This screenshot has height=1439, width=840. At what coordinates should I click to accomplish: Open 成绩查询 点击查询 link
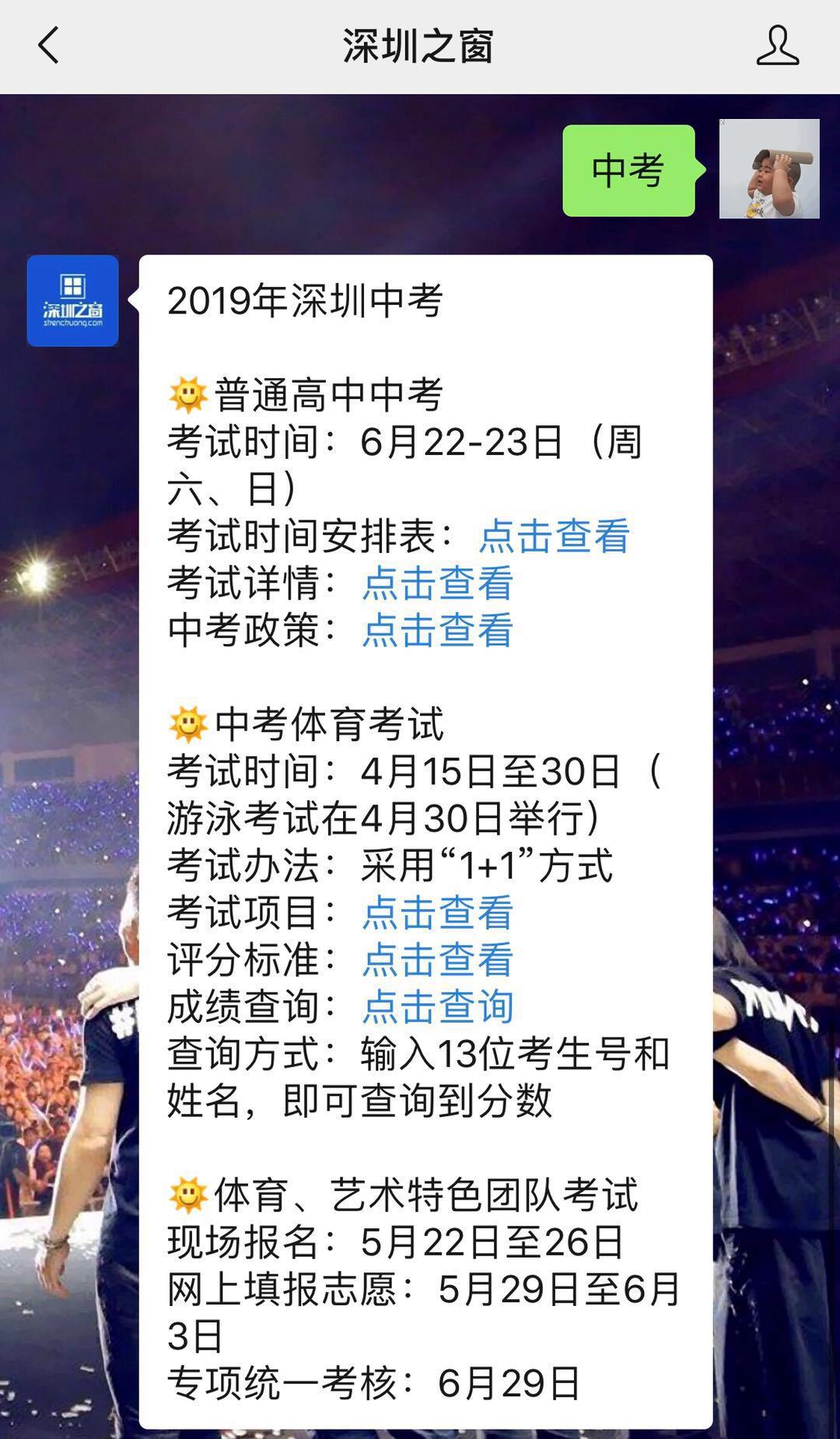(x=438, y=1007)
